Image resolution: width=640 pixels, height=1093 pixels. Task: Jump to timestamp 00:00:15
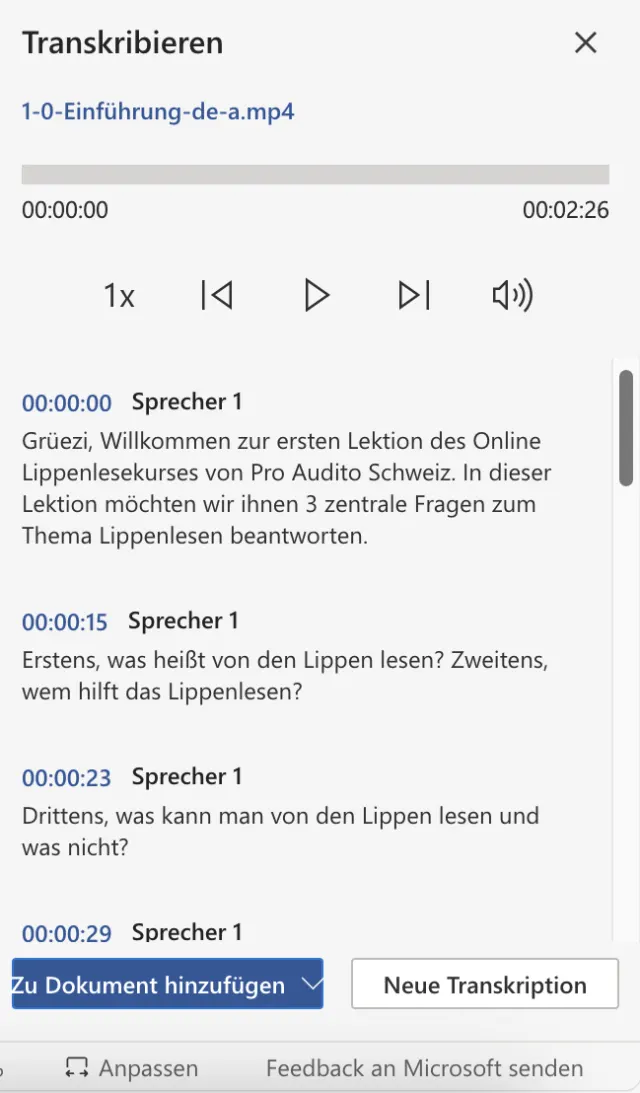tap(65, 622)
